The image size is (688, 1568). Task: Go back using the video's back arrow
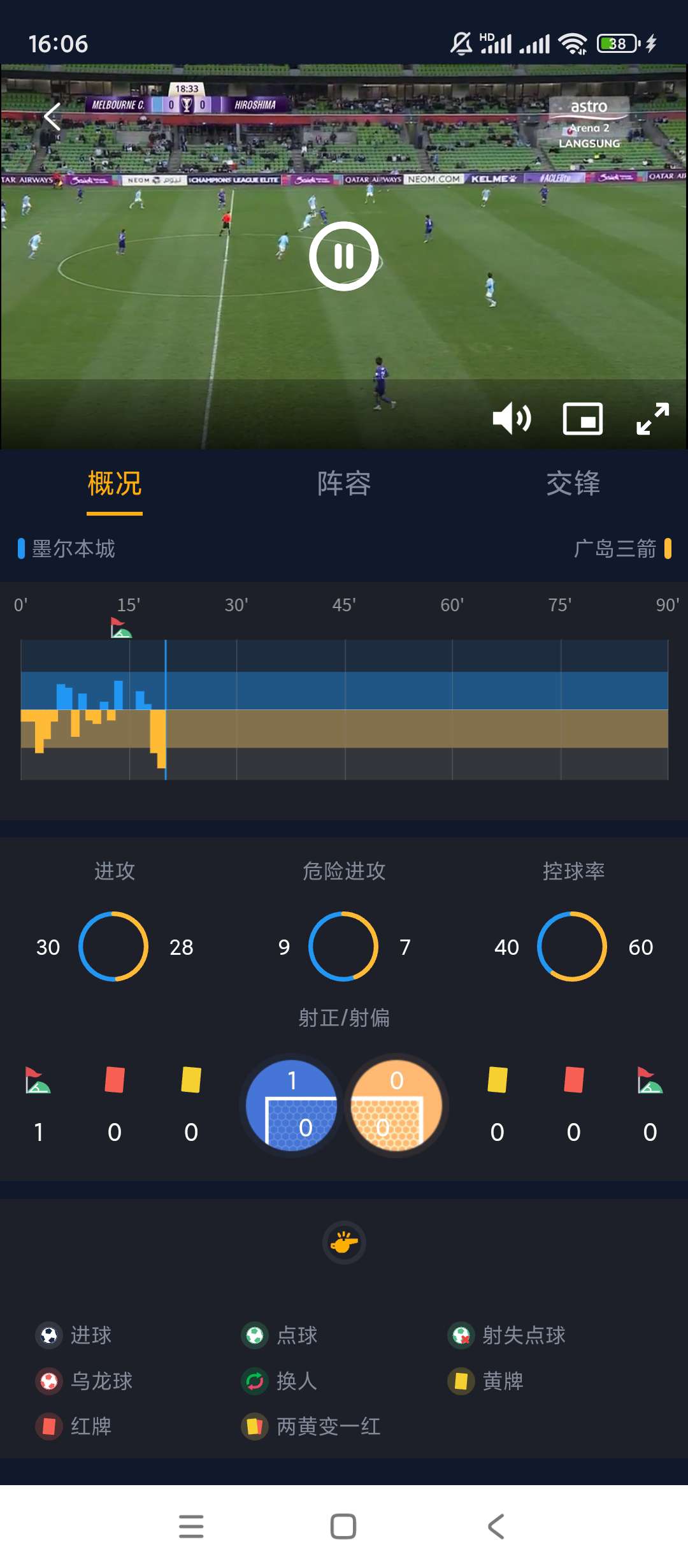52,117
